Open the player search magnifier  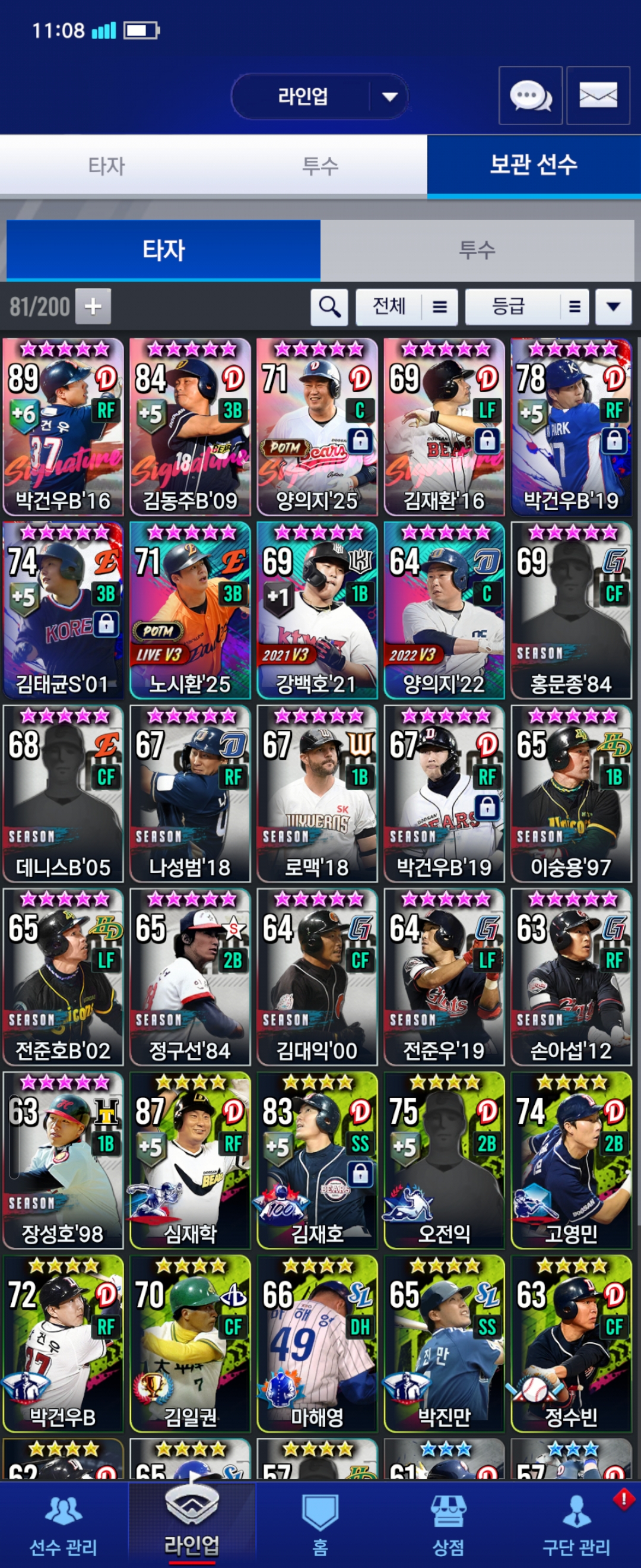click(329, 306)
